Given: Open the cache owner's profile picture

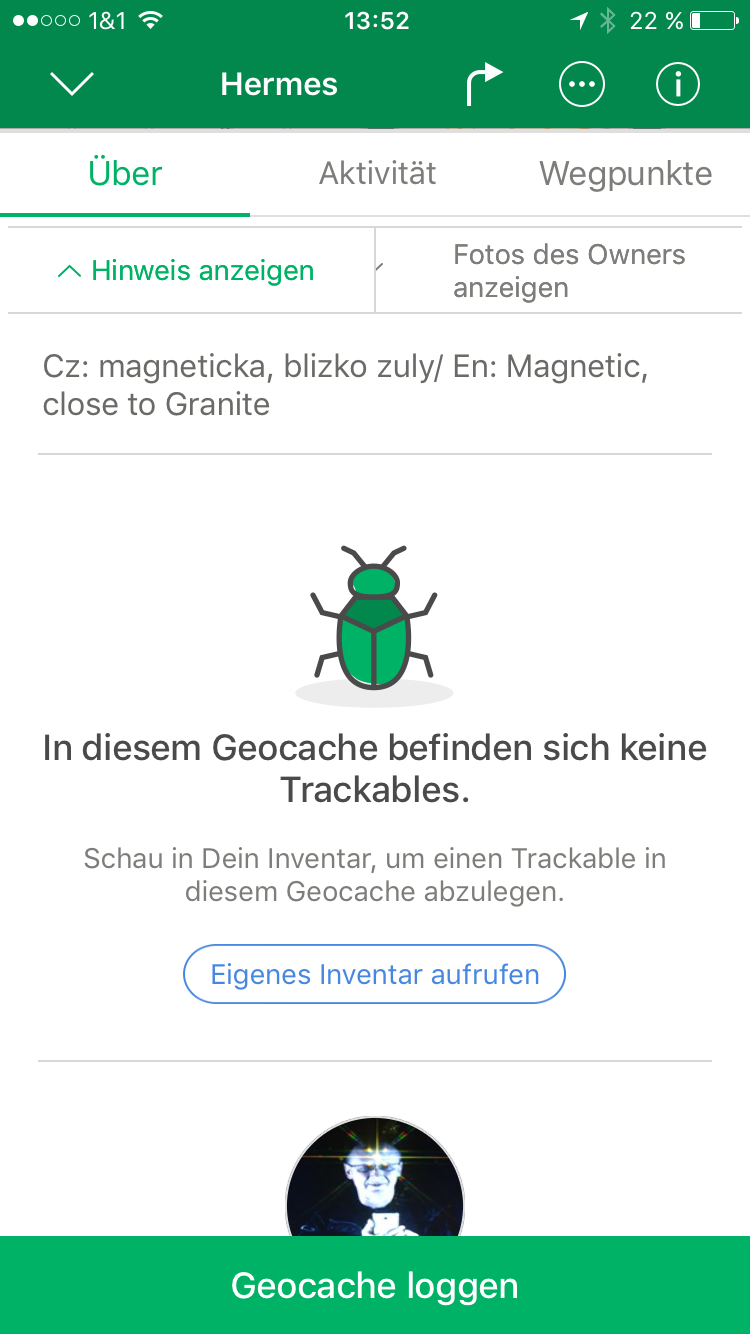Looking at the screenshot, I should pyautogui.click(x=375, y=1180).
